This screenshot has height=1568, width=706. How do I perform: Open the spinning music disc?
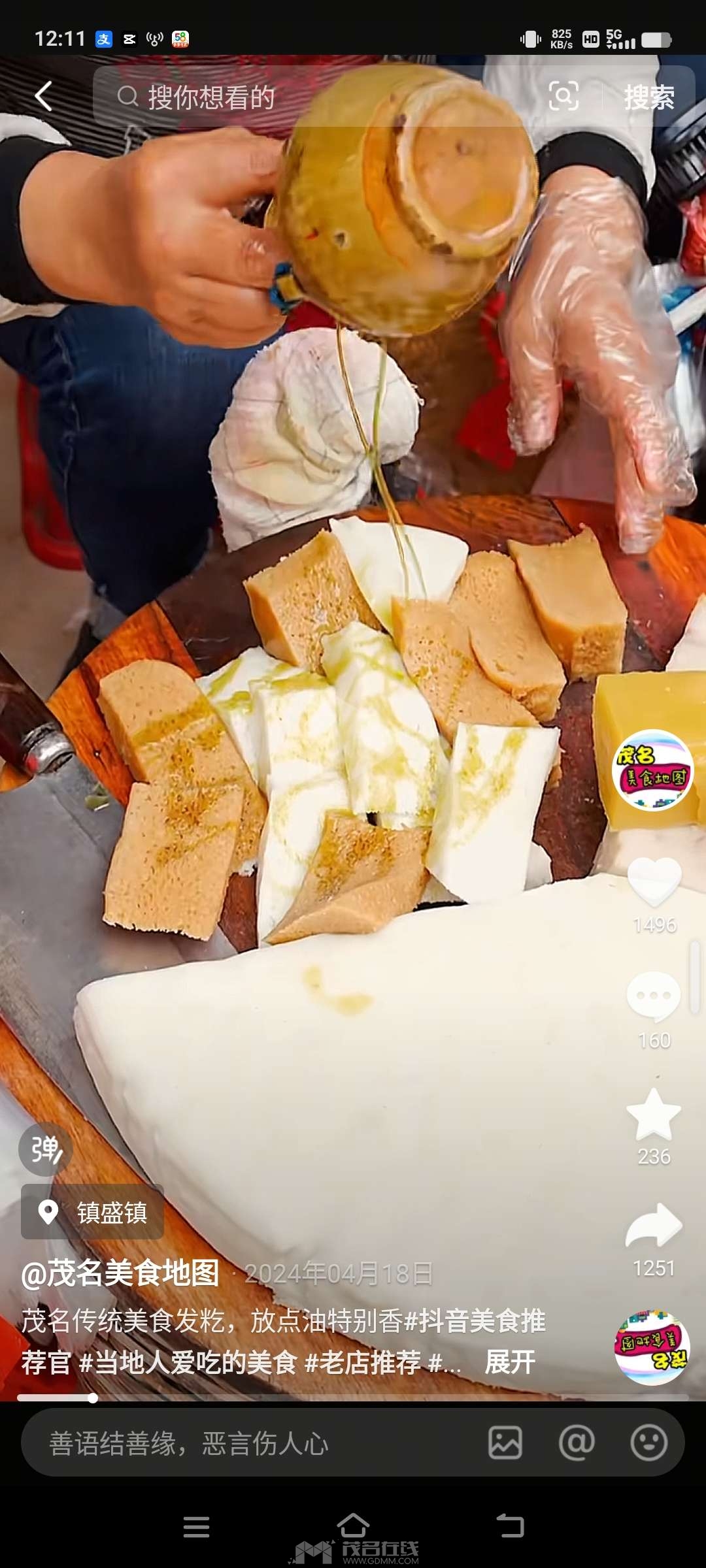652,1347
